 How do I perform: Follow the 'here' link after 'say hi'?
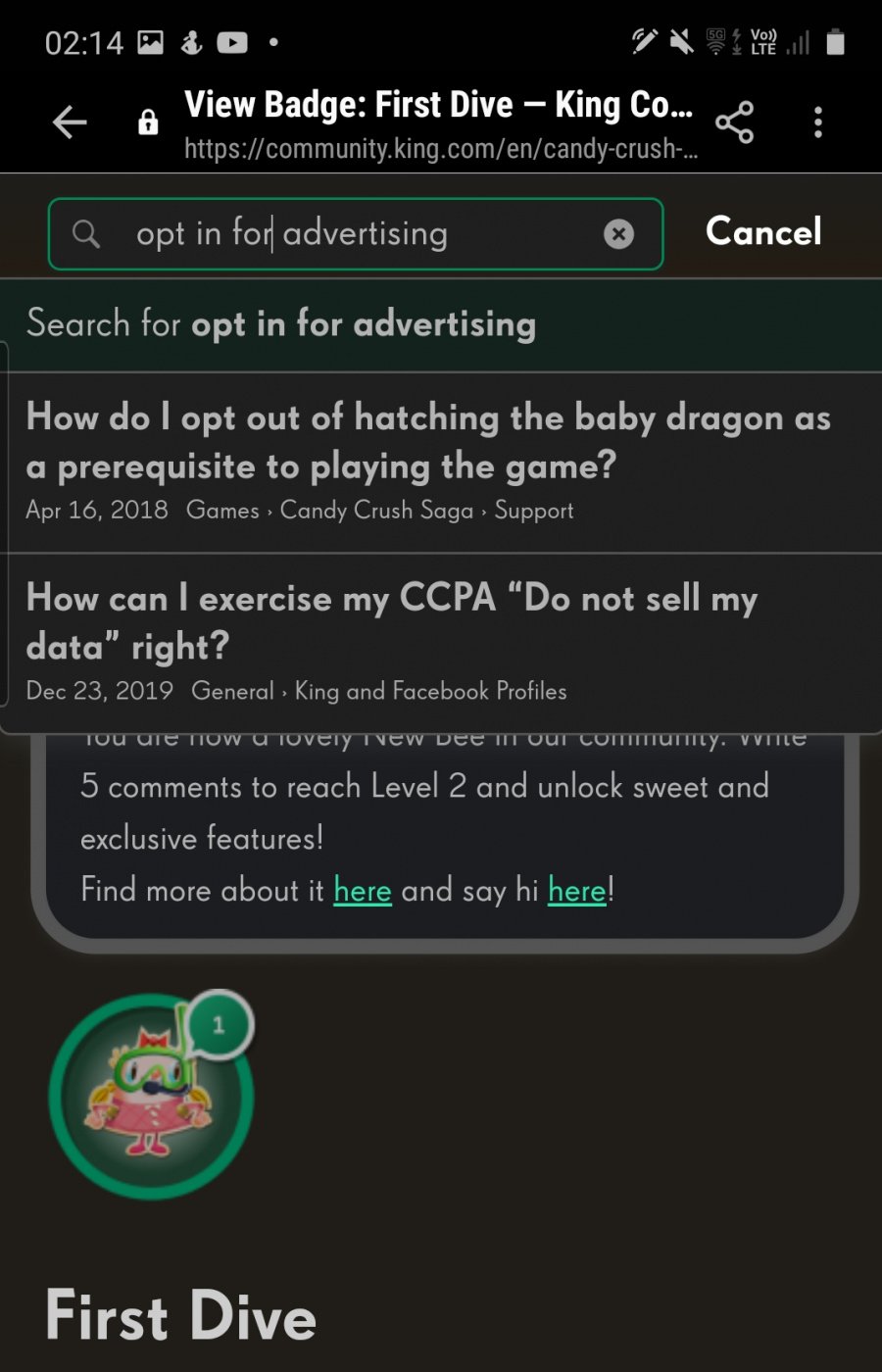tap(576, 891)
